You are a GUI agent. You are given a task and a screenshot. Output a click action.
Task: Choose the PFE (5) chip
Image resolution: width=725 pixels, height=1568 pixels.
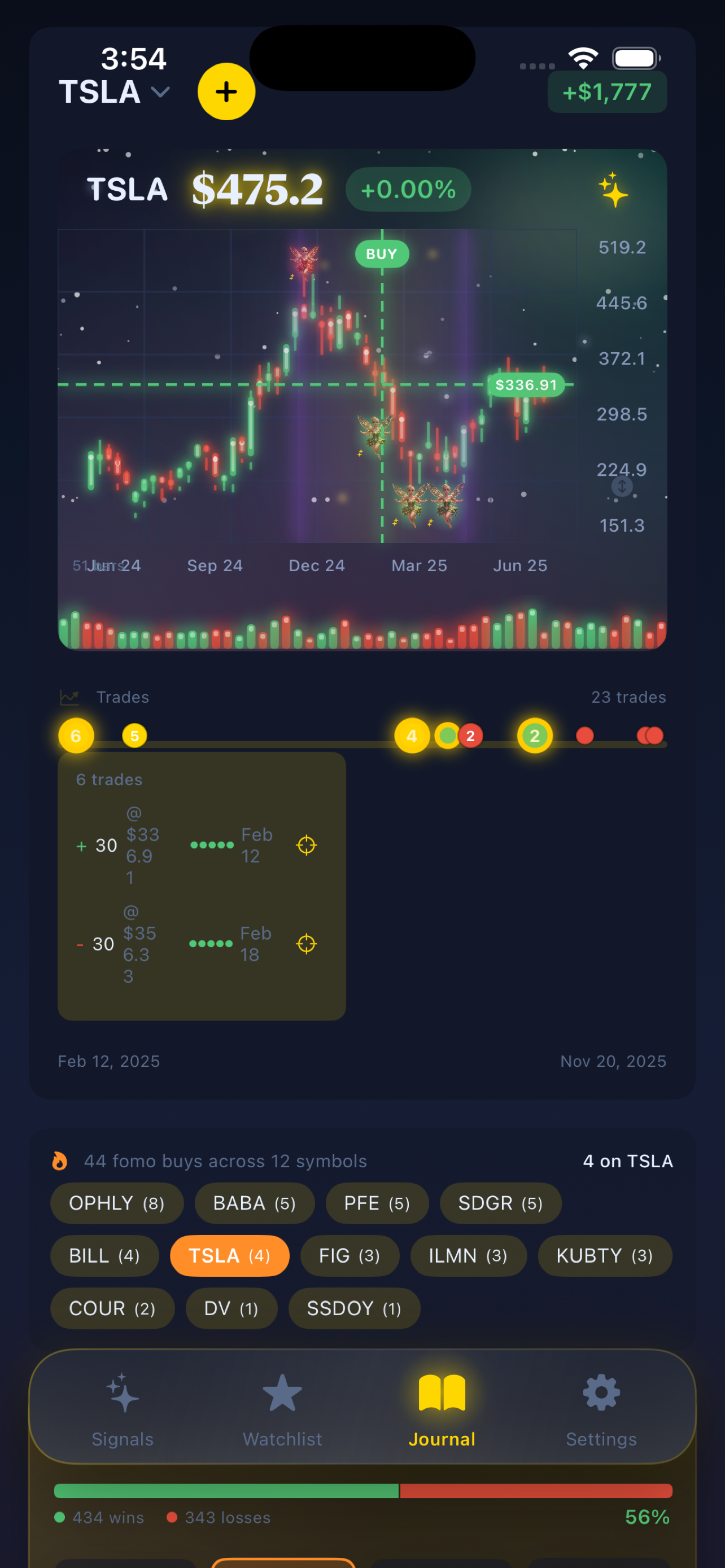pos(376,1203)
